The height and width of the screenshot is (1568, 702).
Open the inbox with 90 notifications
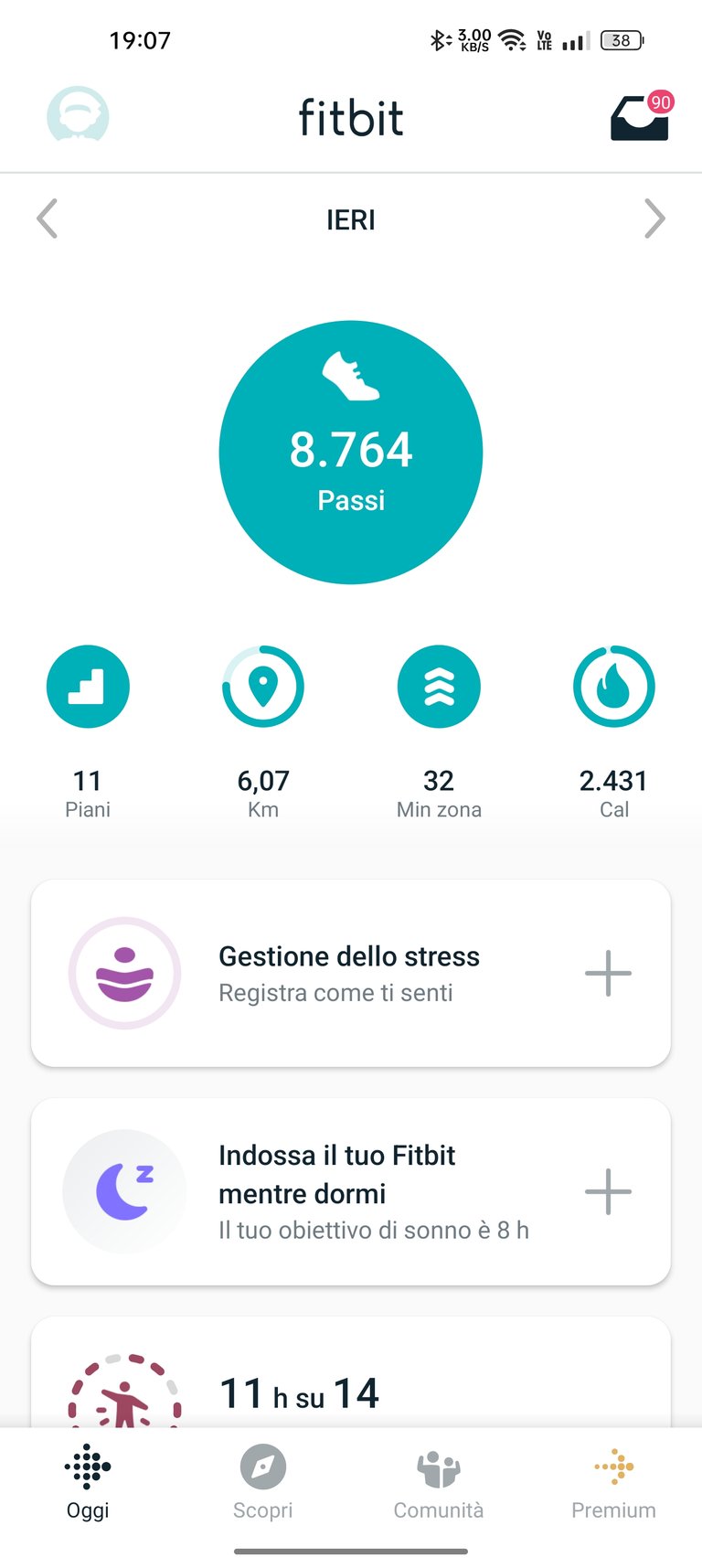coord(642,117)
